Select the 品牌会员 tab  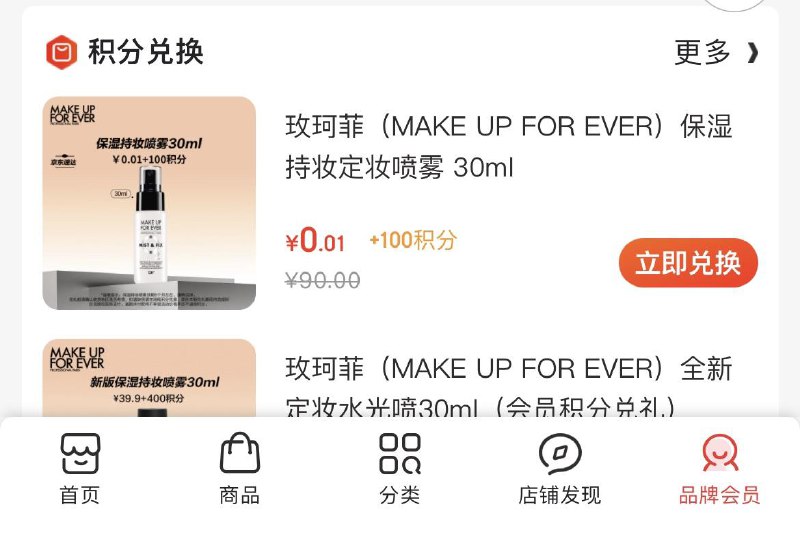719,468
